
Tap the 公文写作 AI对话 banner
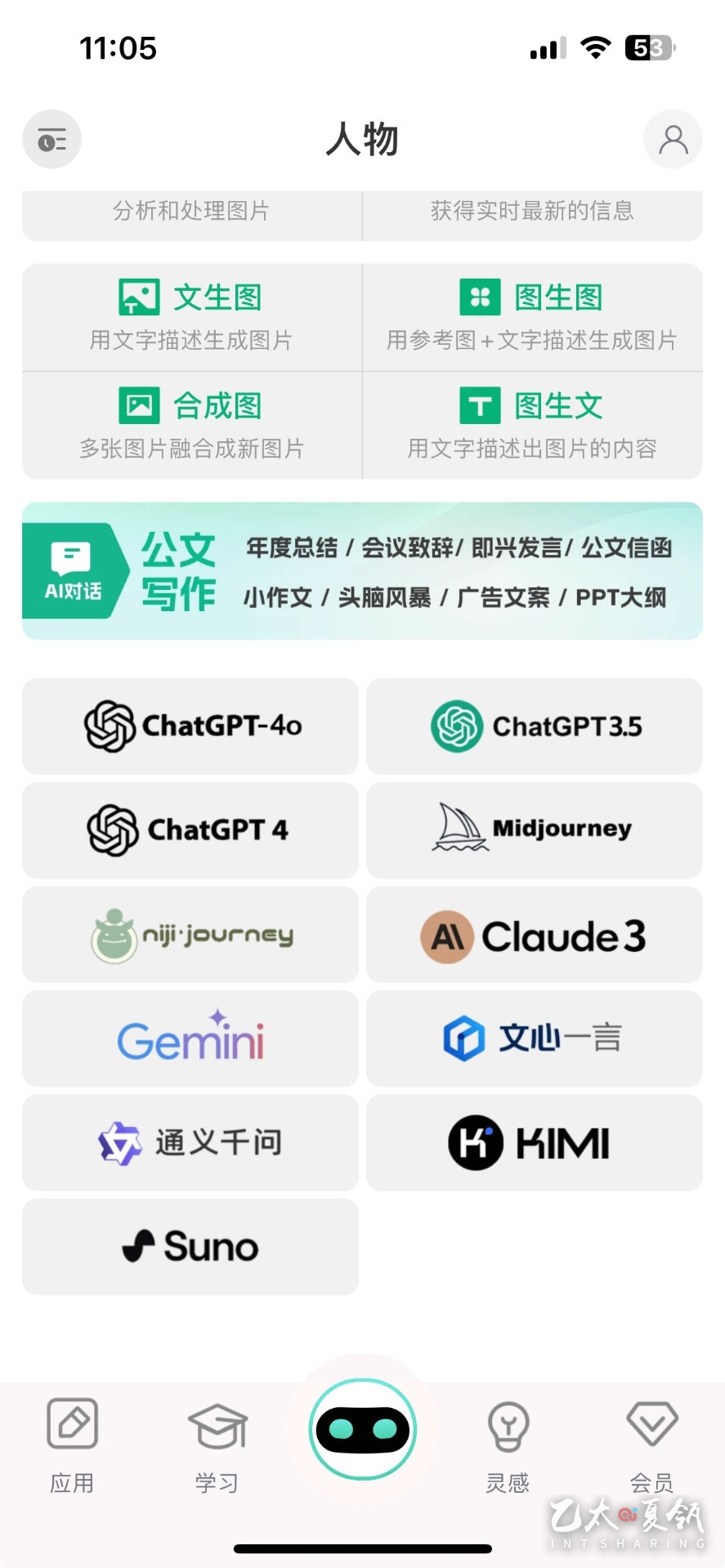coord(362,571)
